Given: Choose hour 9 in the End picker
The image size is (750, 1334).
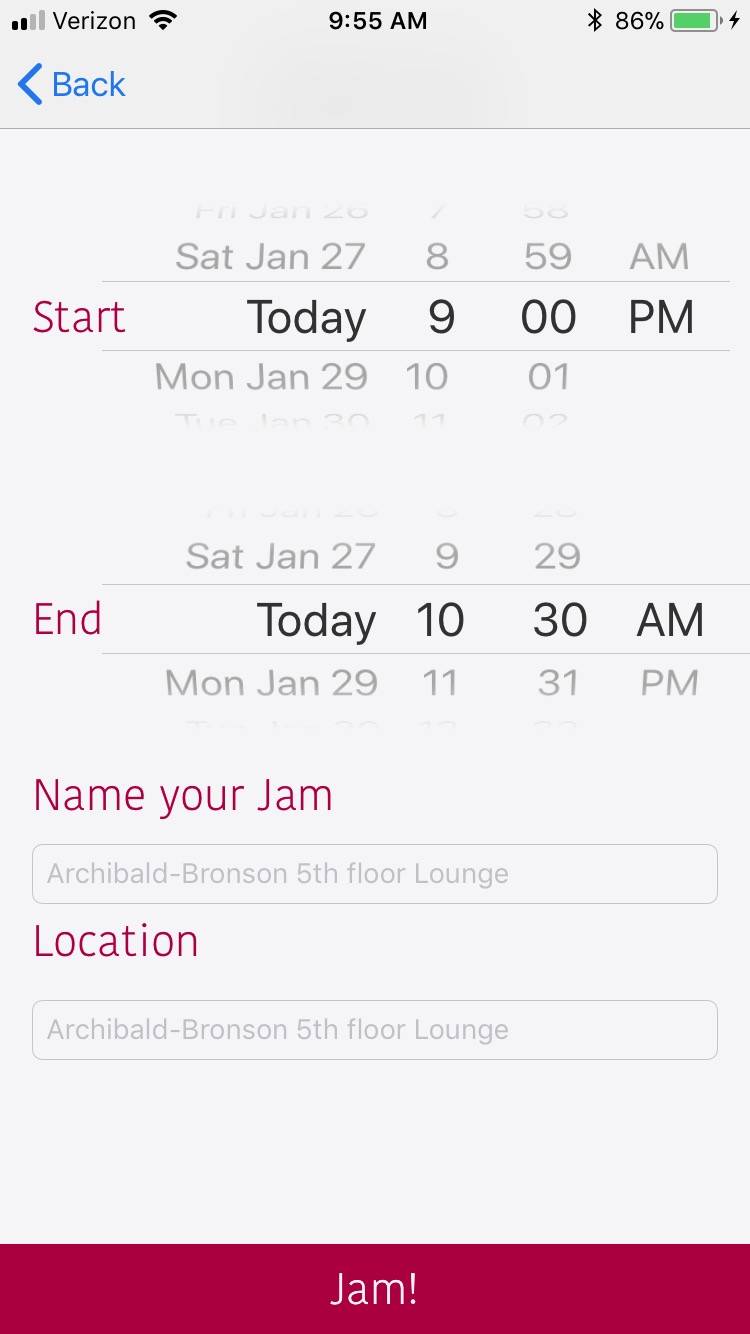Looking at the screenshot, I should (447, 556).
